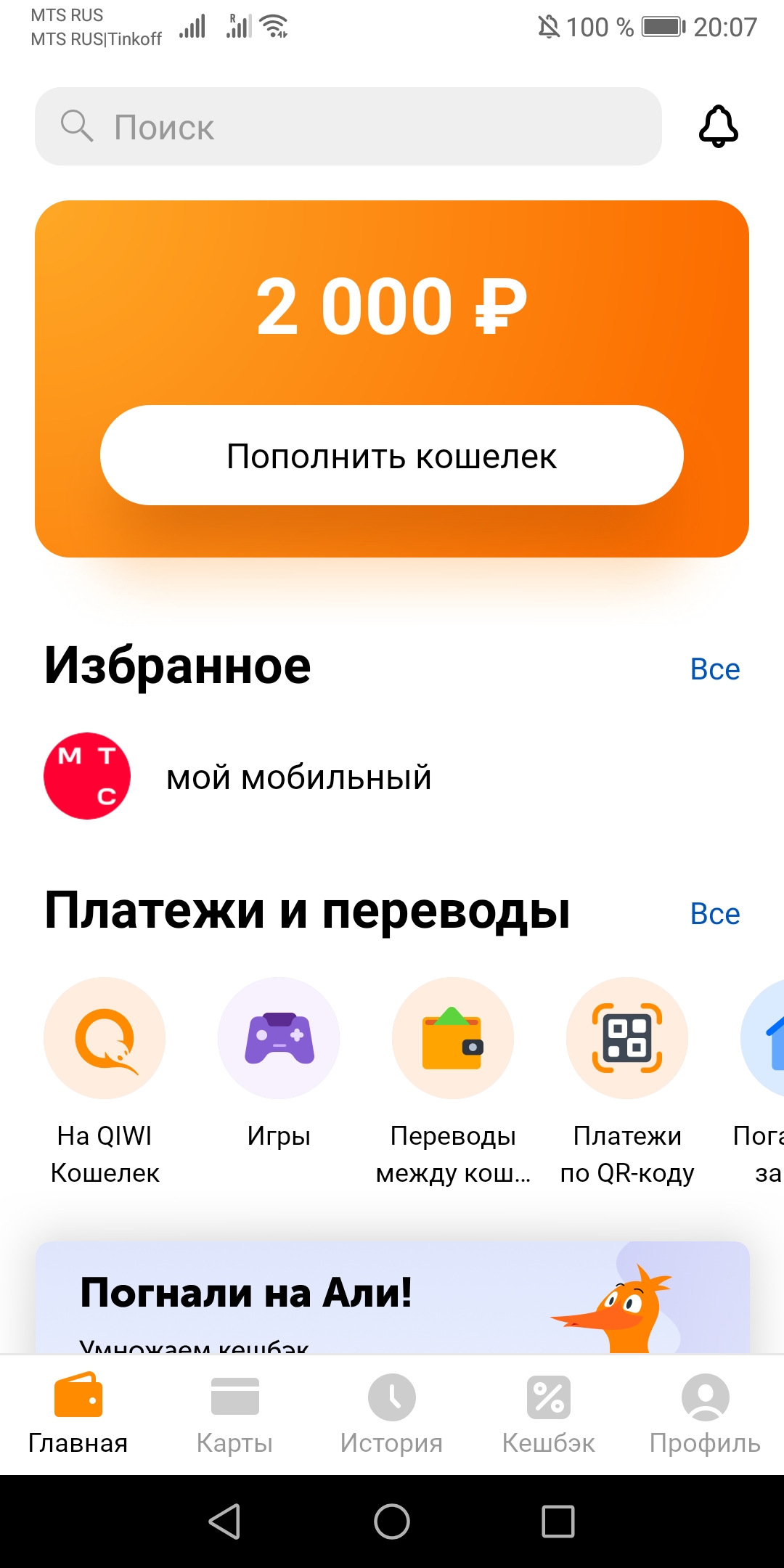Tap the Поиск search field
784x1568 pixels.
(348, 126)
